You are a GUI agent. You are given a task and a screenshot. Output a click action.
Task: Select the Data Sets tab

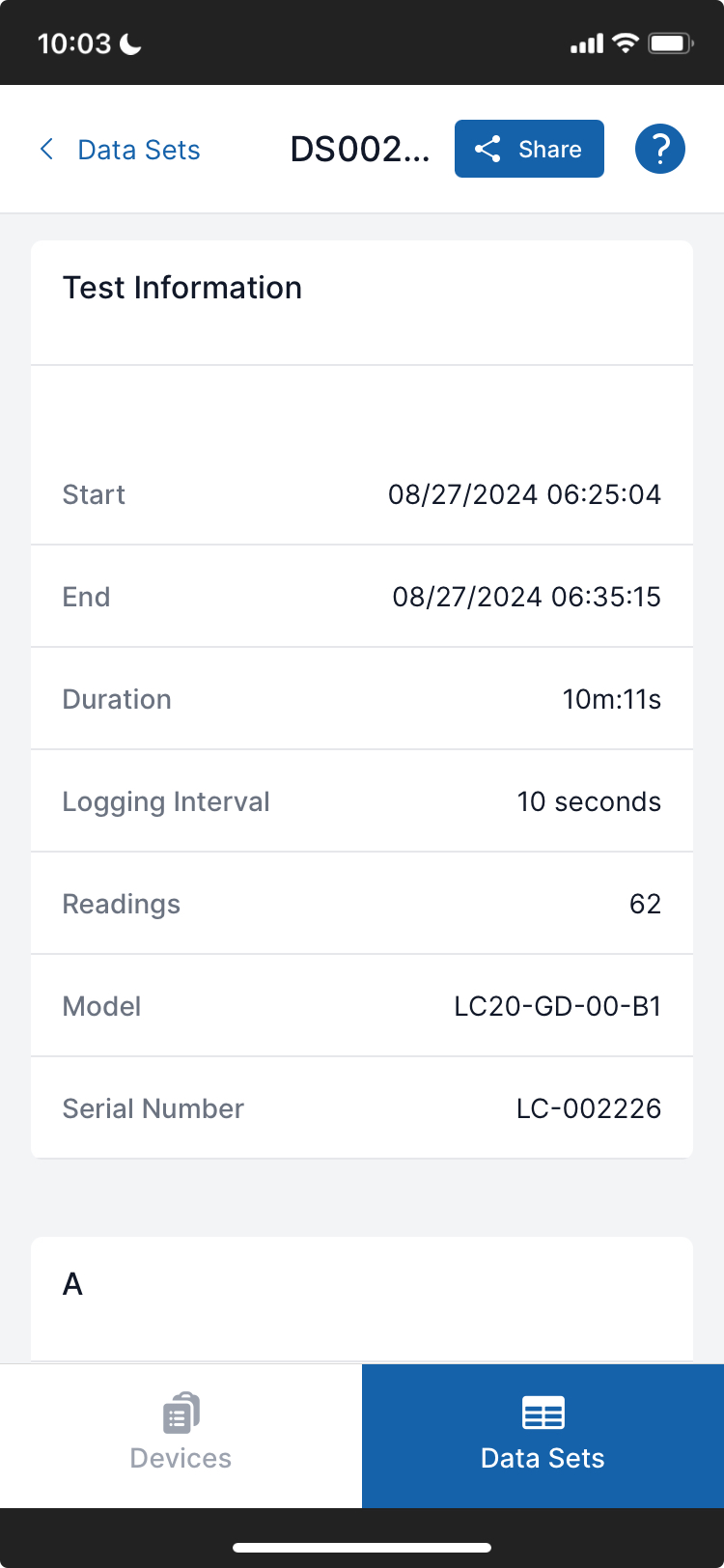click(543, 1436)
